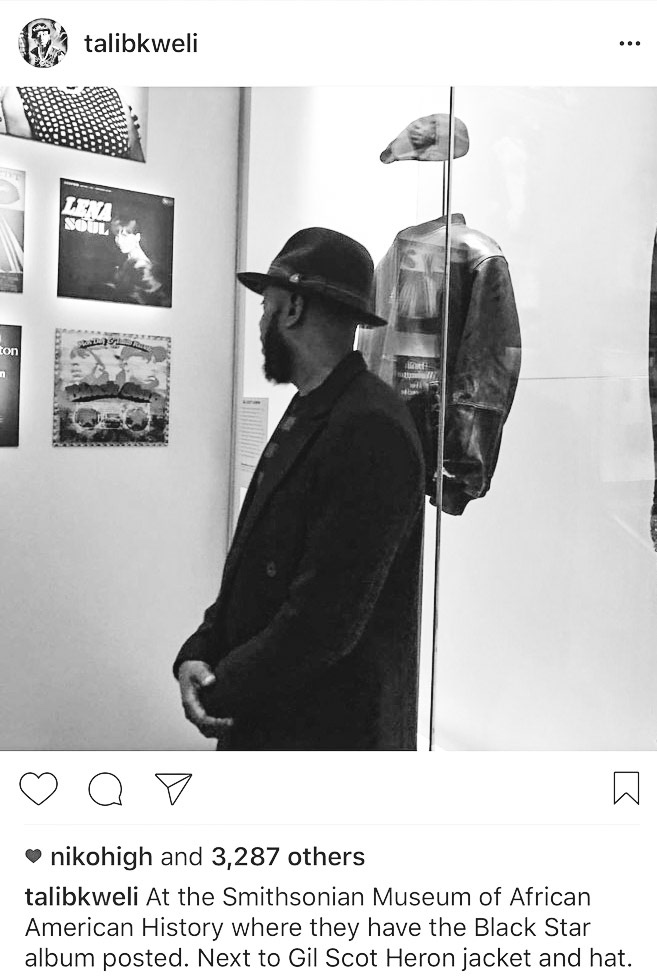Open comments via the speech bubble icon
The width and height of the screenshot is (657, 980).
[106, 788]
